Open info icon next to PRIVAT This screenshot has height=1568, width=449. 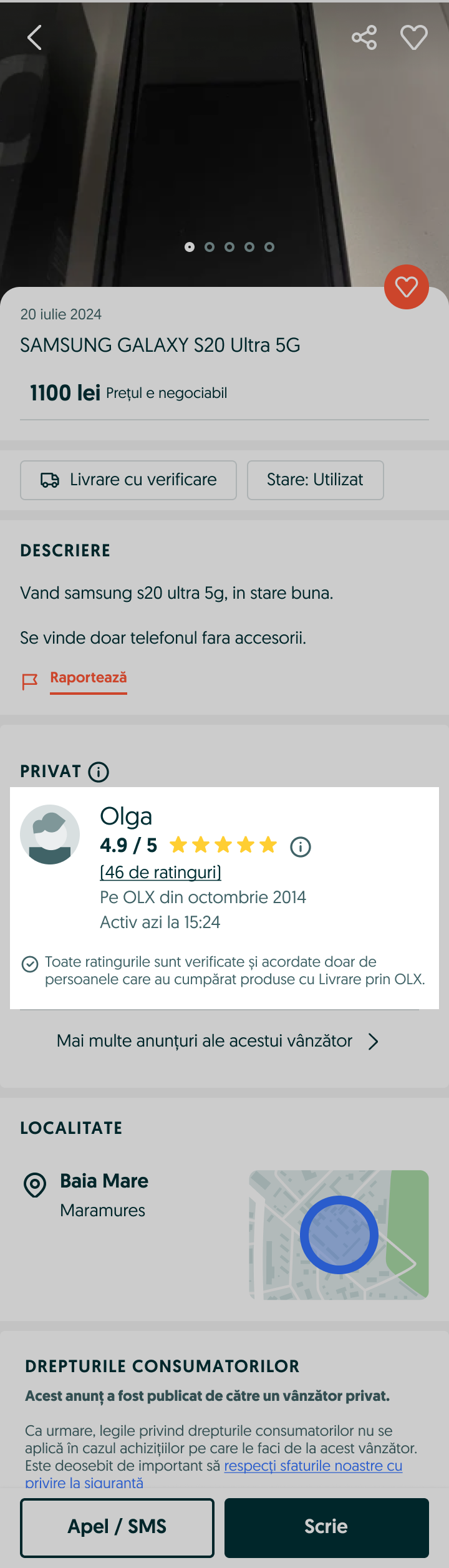pyautogui.click(x=99, y=772)
